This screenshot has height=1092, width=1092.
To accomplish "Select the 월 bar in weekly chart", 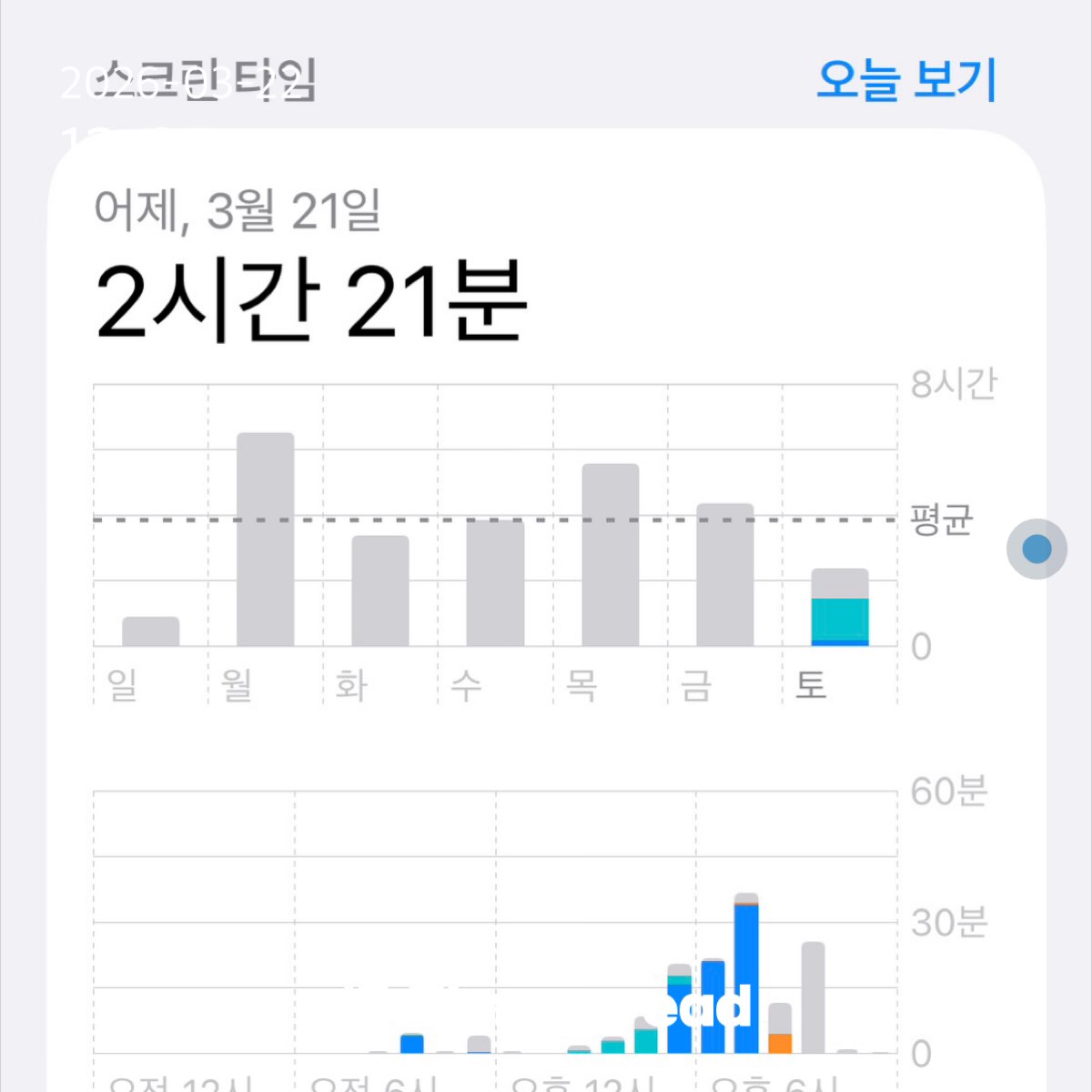I will (x=266, y=540).
